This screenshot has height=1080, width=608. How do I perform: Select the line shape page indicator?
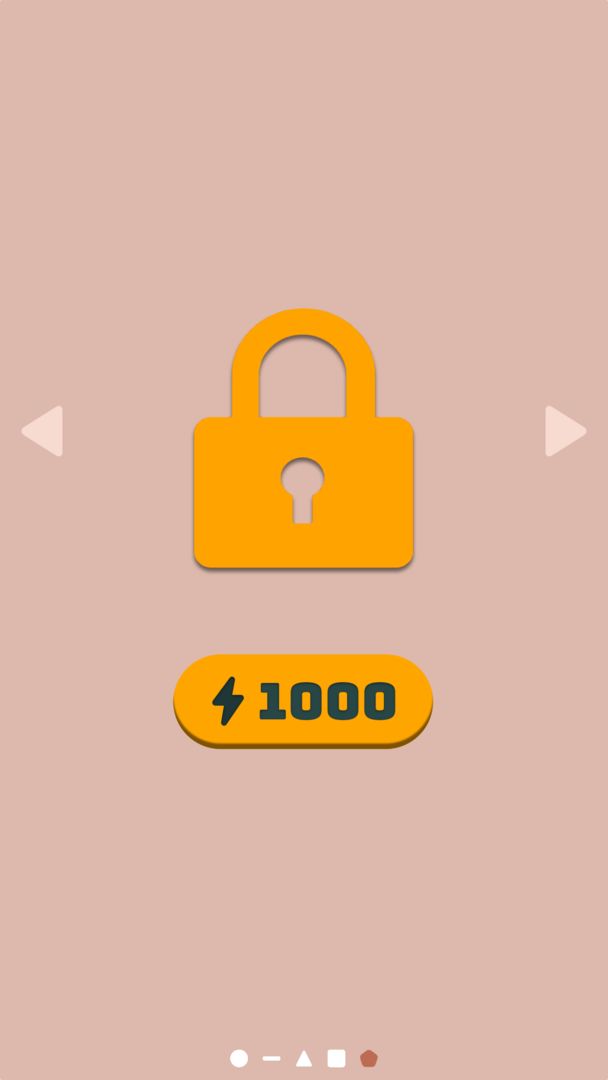(x=271, y=1058)
